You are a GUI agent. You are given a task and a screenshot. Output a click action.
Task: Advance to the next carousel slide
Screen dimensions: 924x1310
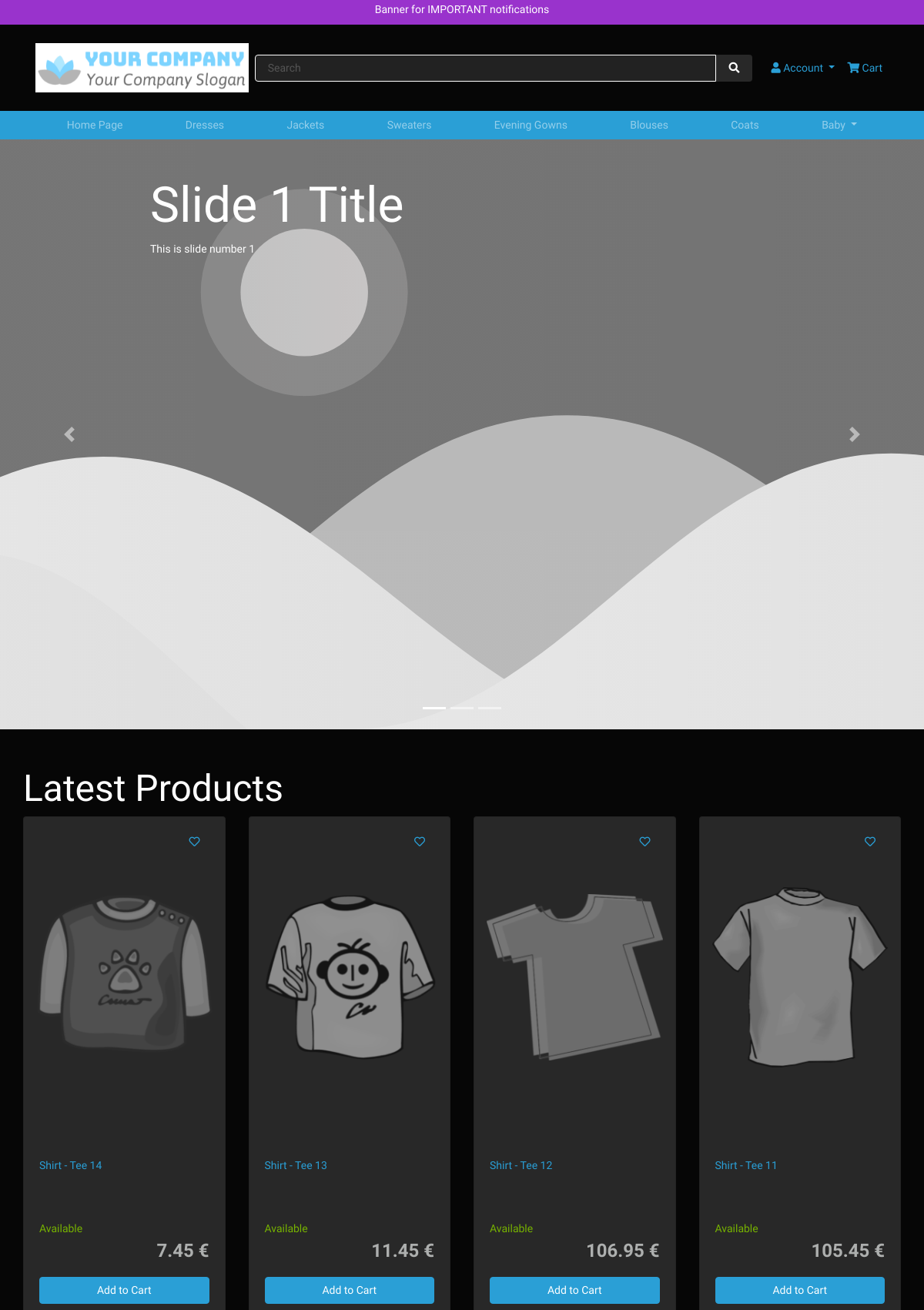[x=854, y=434]
